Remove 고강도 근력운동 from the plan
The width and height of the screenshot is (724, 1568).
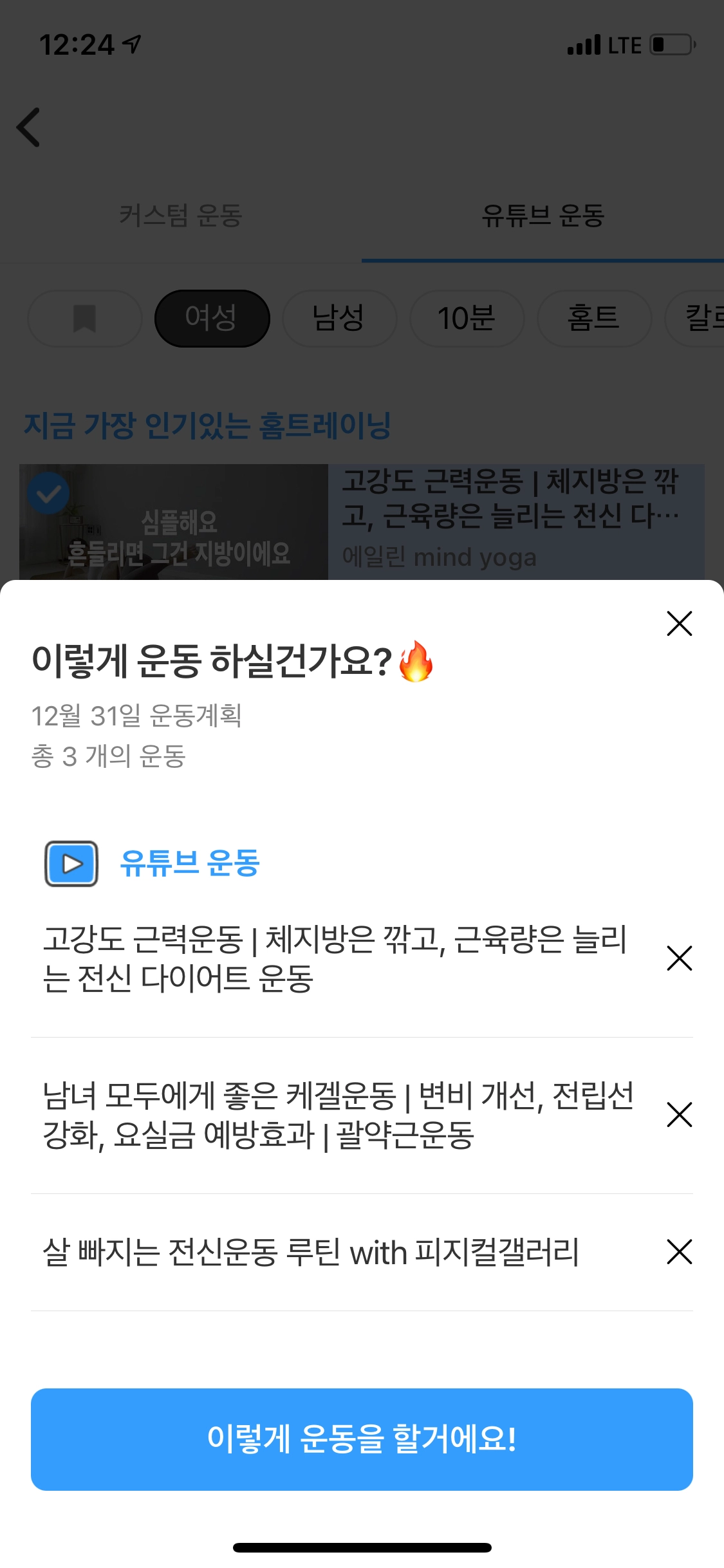coord(679,958)
